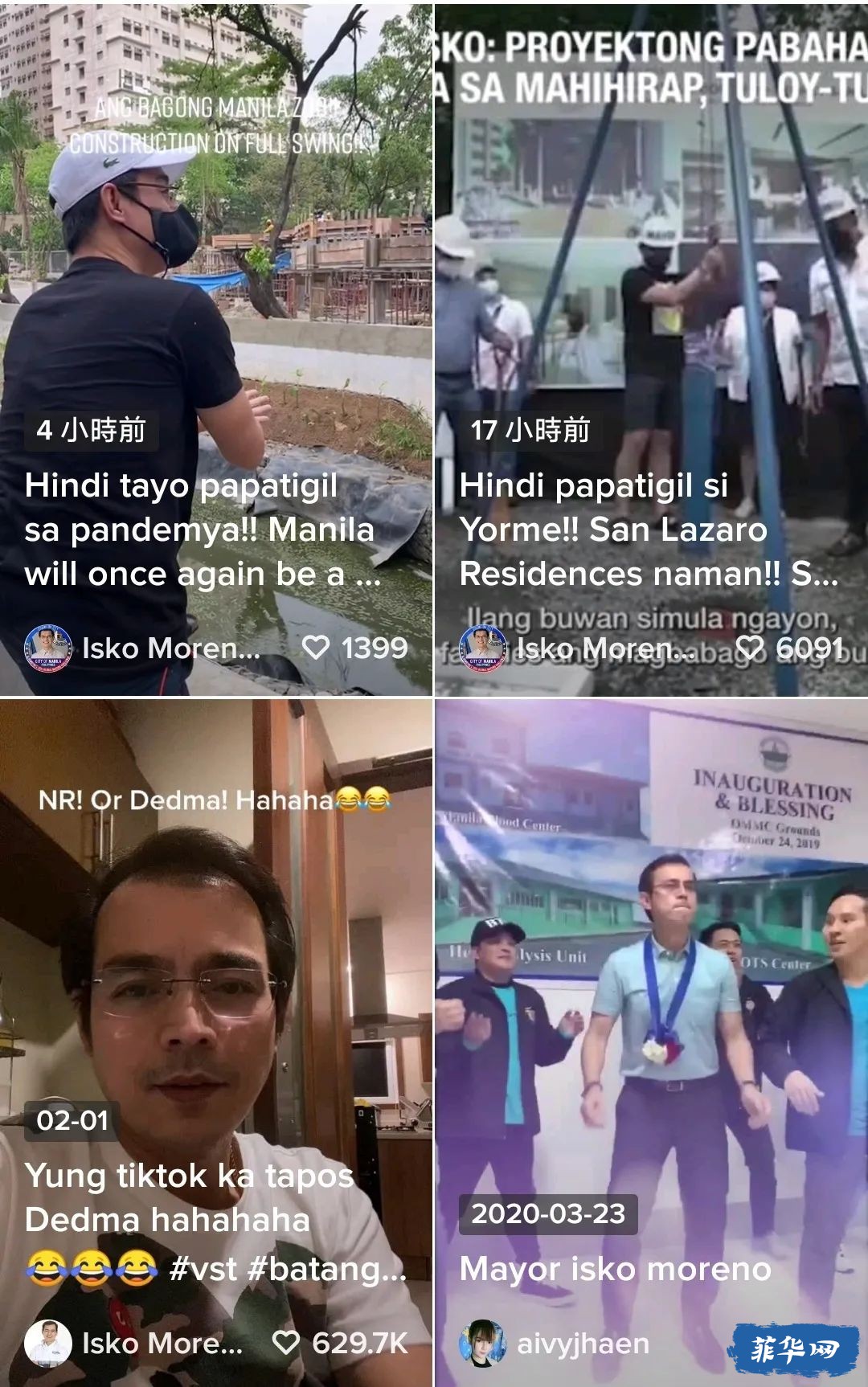The image size is (868, 1387).
Task: Open aivyjhaen's profile avatar
Action: click(482, 1343)
